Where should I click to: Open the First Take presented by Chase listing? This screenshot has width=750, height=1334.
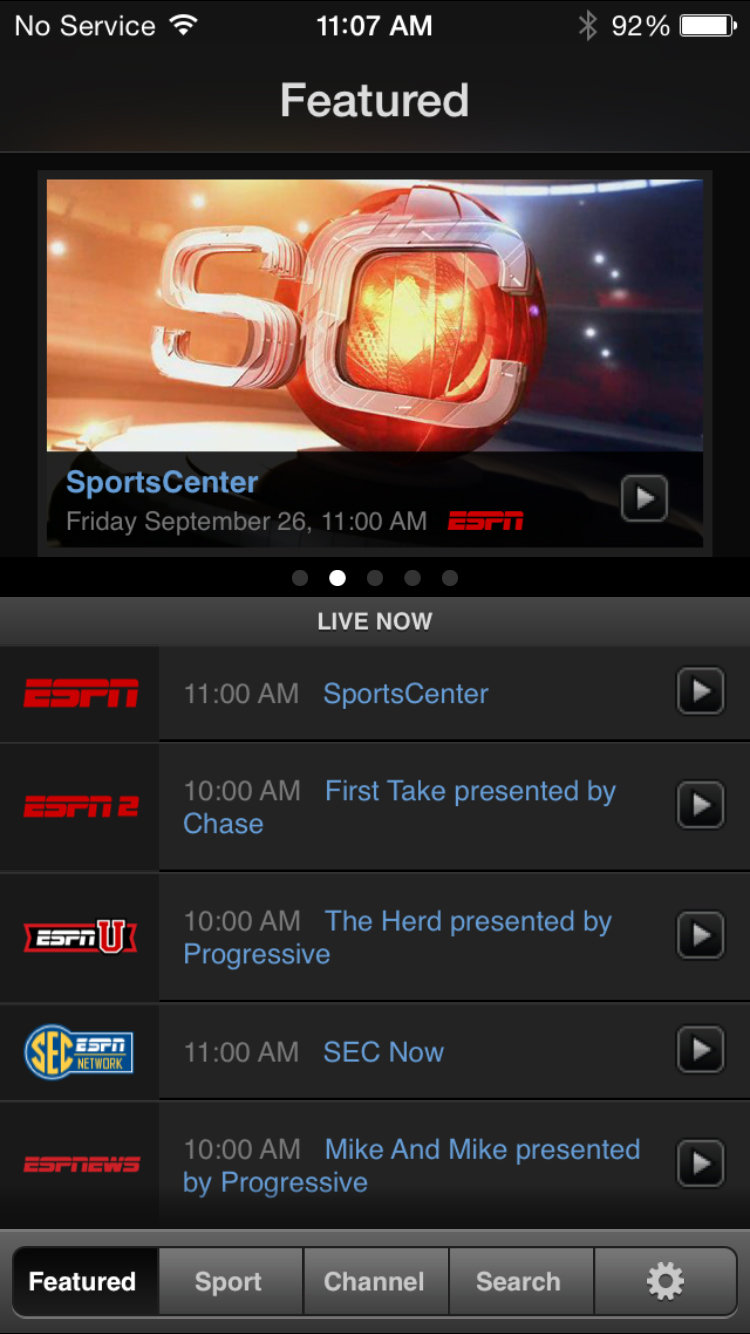(399, 807)
